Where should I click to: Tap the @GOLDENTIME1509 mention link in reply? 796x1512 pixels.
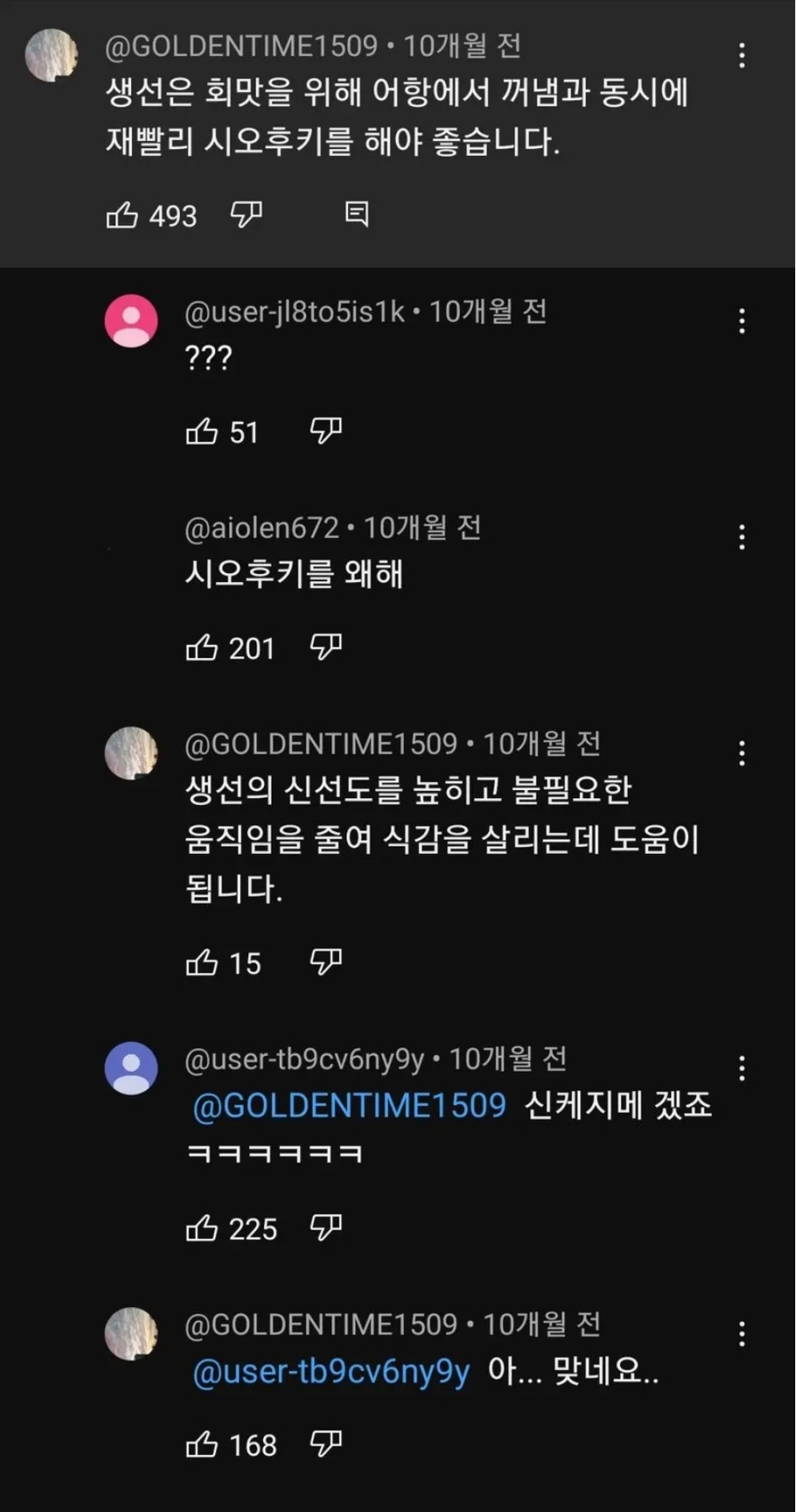(x=350, y=1105)
